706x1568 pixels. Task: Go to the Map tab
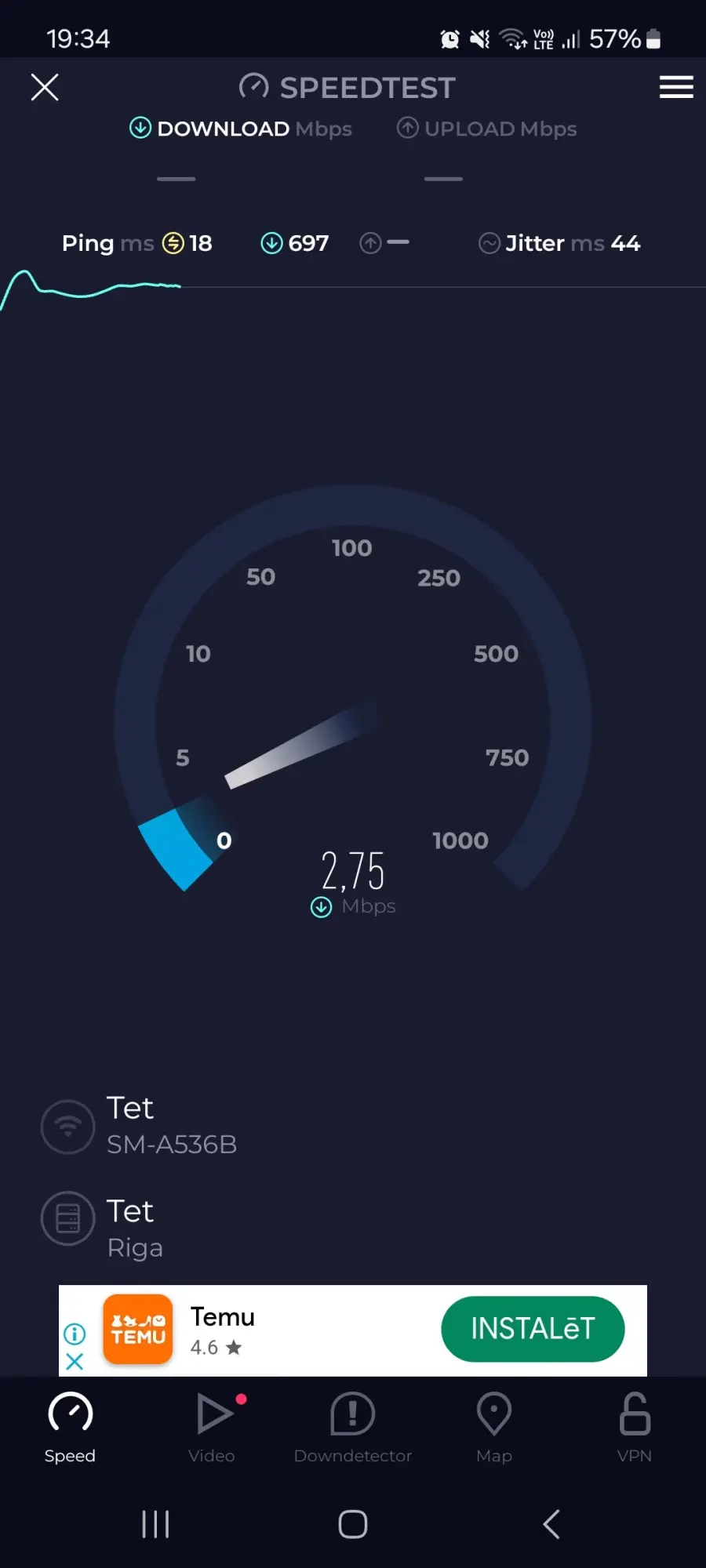pyautogui.click(x=494, y=1428)
